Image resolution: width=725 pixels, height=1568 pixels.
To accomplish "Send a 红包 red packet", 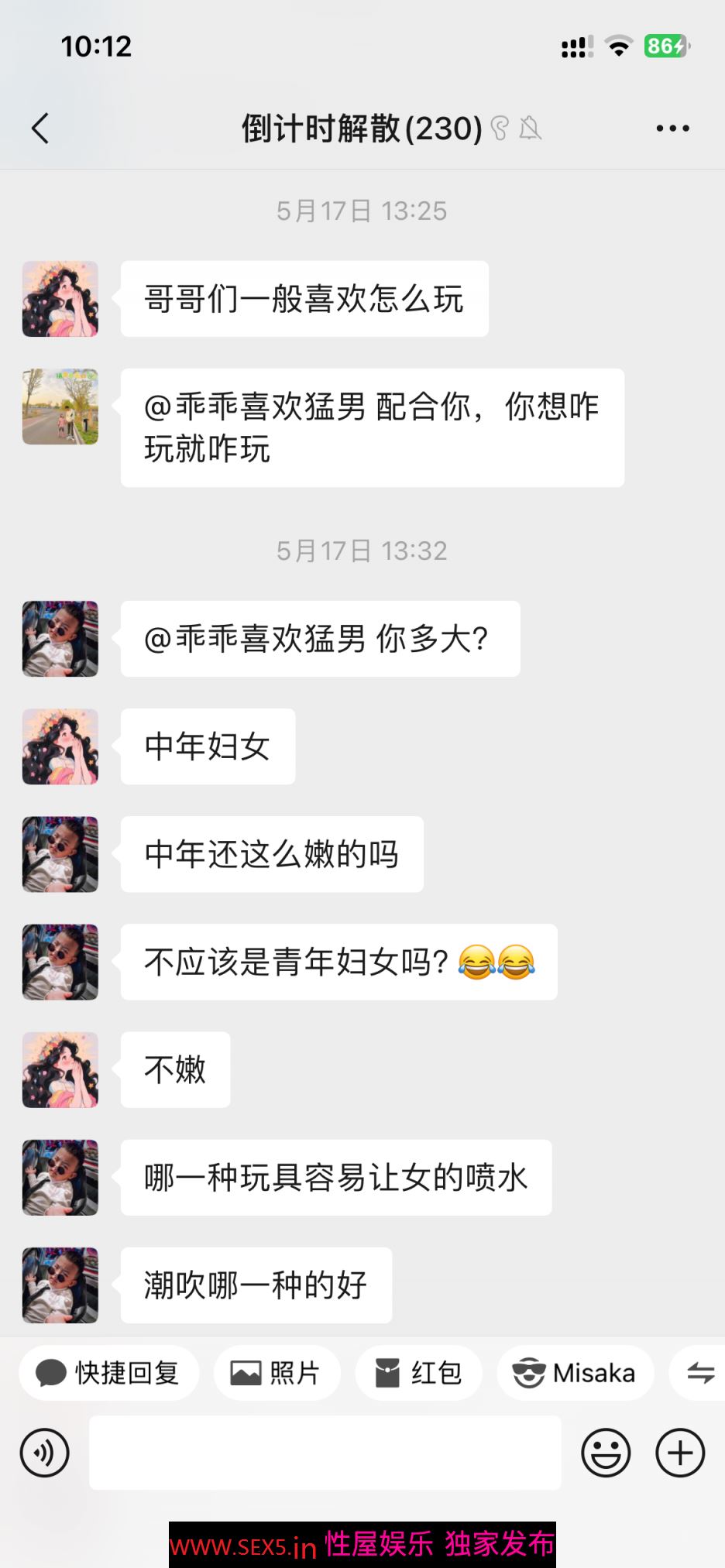I will (418, 1373).
